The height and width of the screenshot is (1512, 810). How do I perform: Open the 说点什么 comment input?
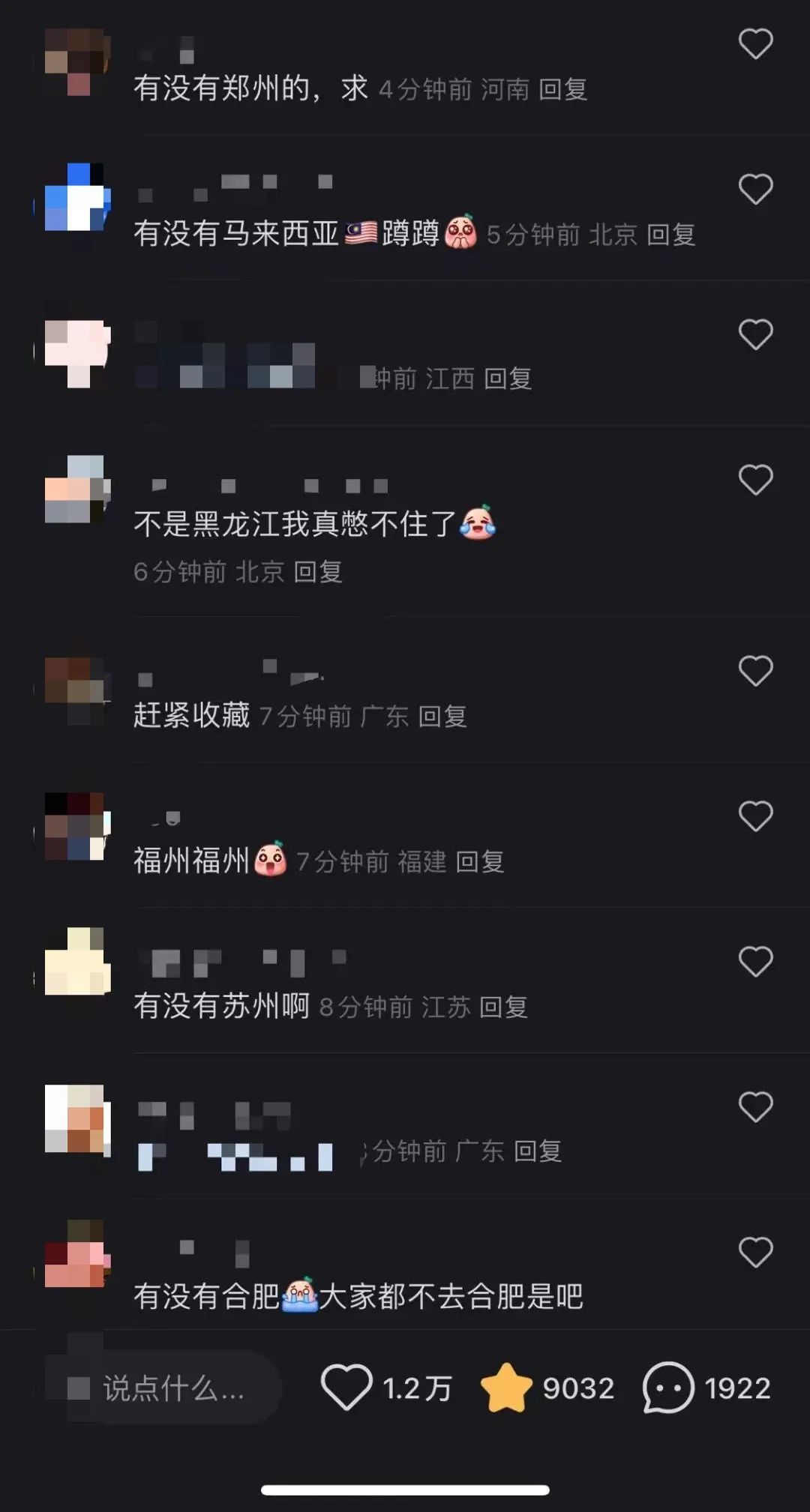172,1389
